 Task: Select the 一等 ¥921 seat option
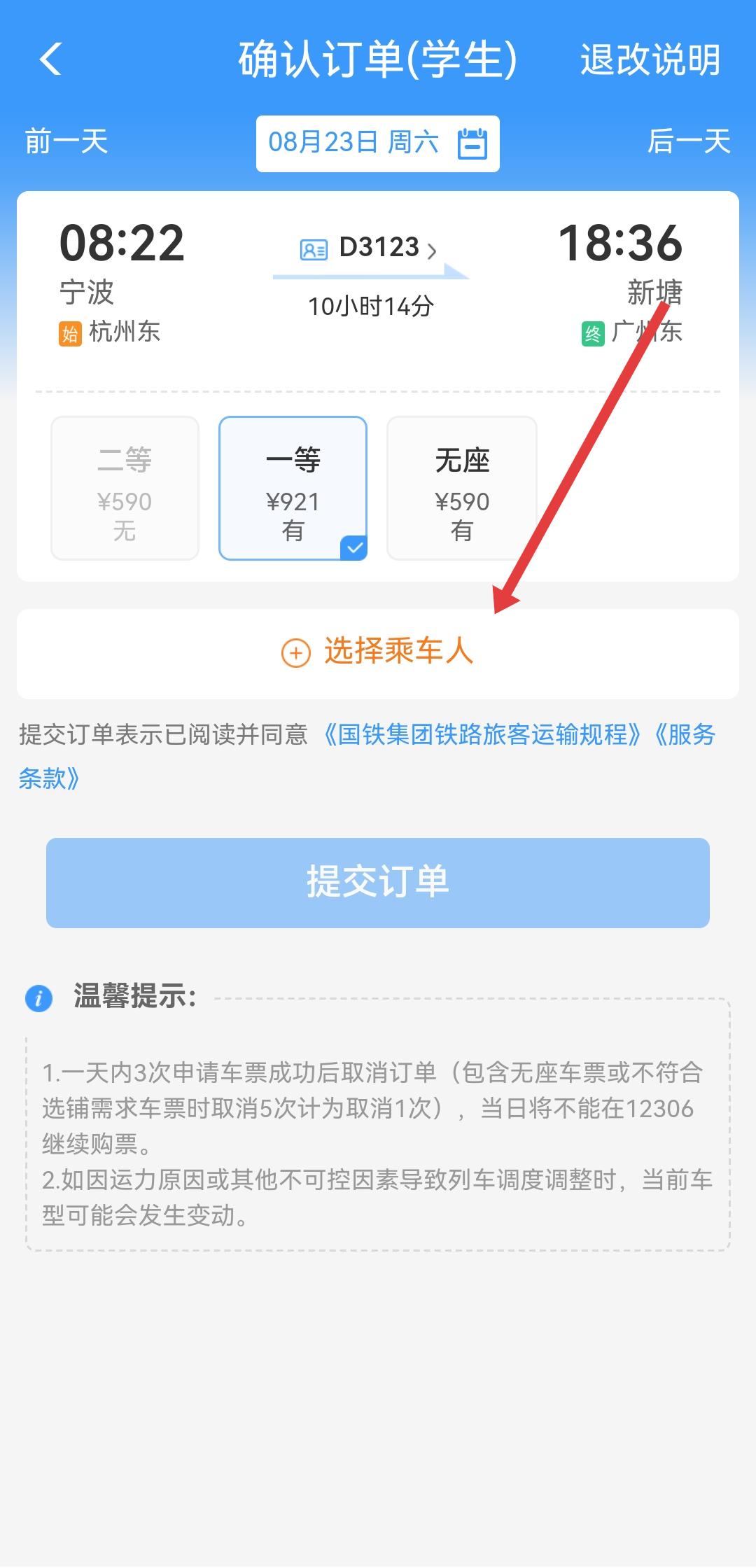293,489
